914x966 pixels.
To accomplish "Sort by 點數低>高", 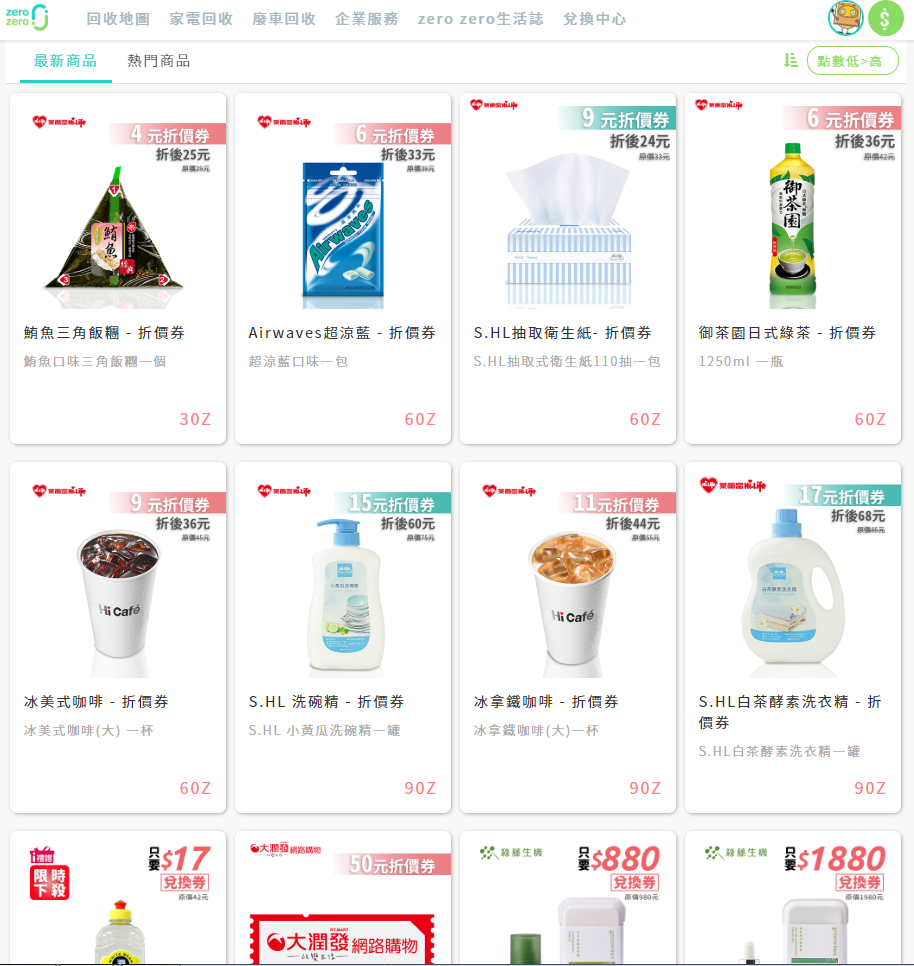I will [852, 61].
